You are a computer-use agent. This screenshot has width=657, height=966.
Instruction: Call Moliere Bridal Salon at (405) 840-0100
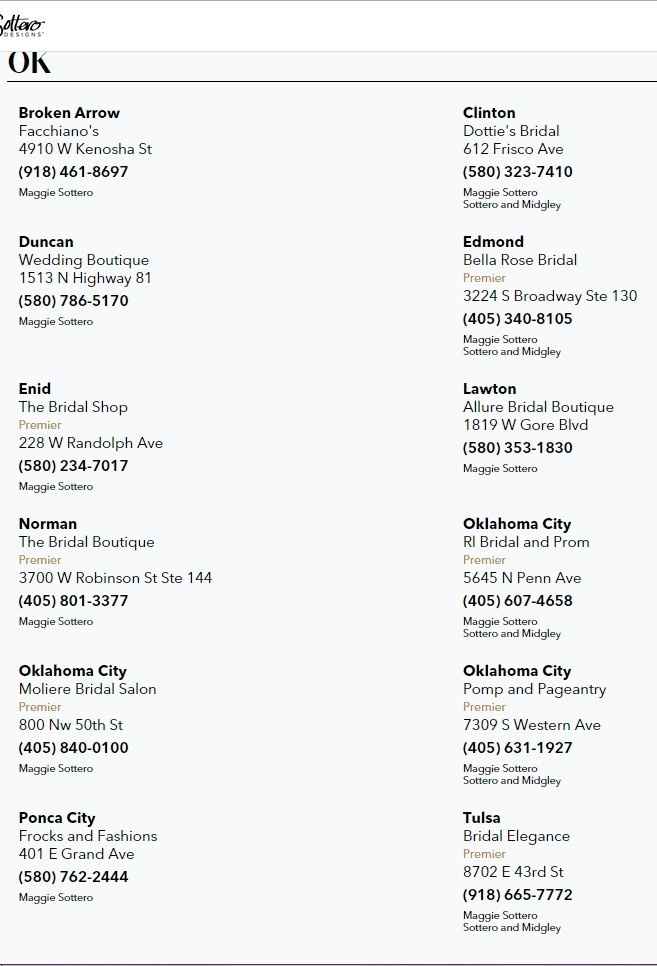click(x=73, y=748)
